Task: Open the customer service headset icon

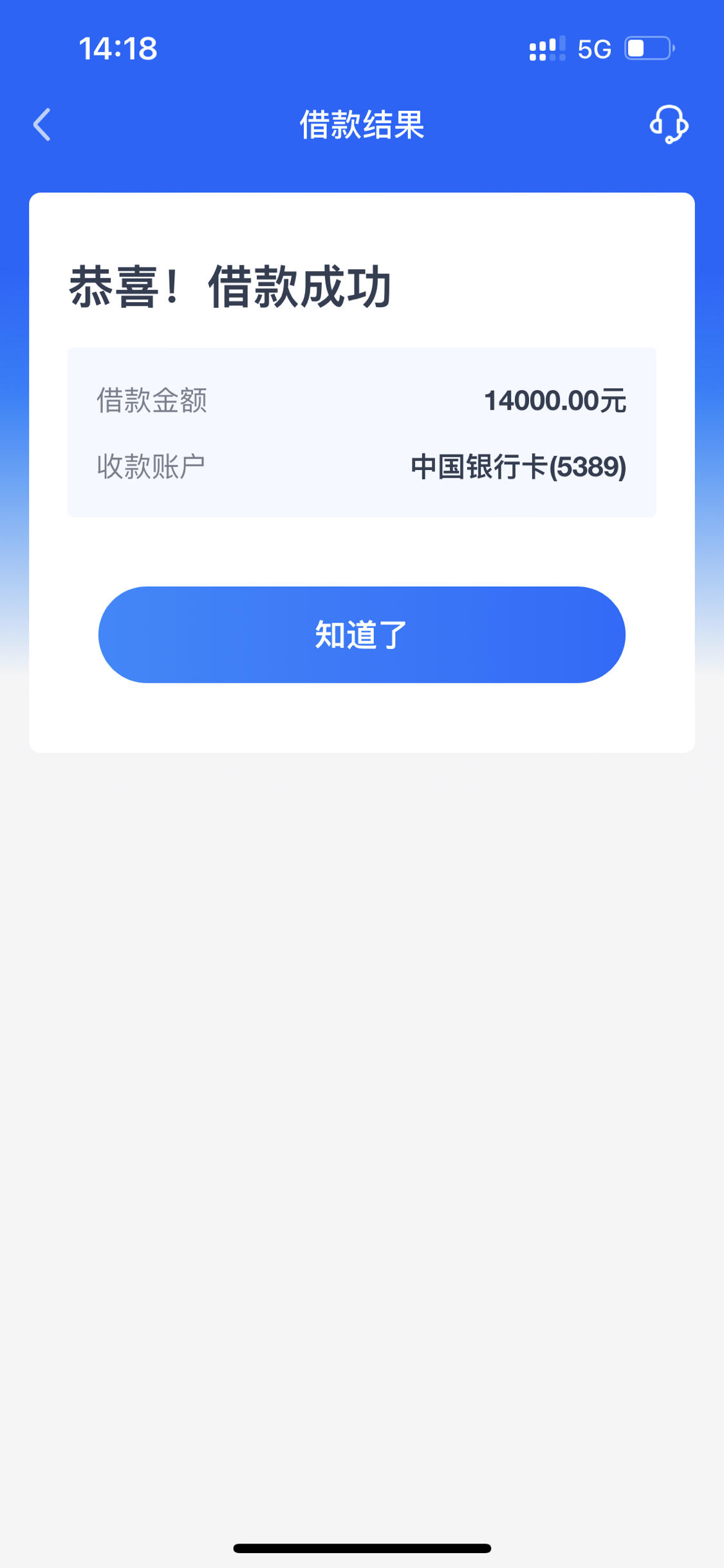Action: pos(669,124)
